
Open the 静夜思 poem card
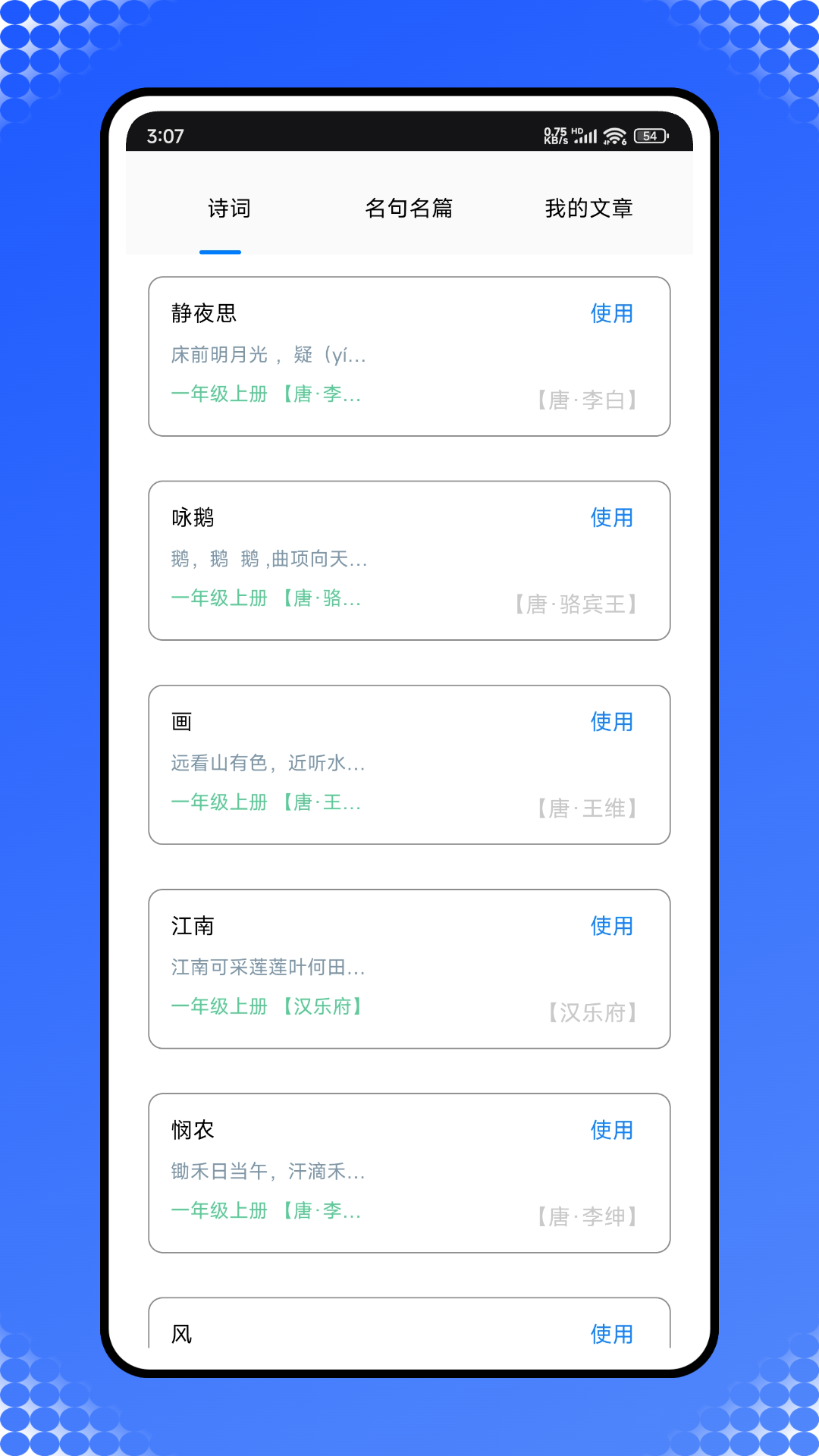click(x=409, y=356)
